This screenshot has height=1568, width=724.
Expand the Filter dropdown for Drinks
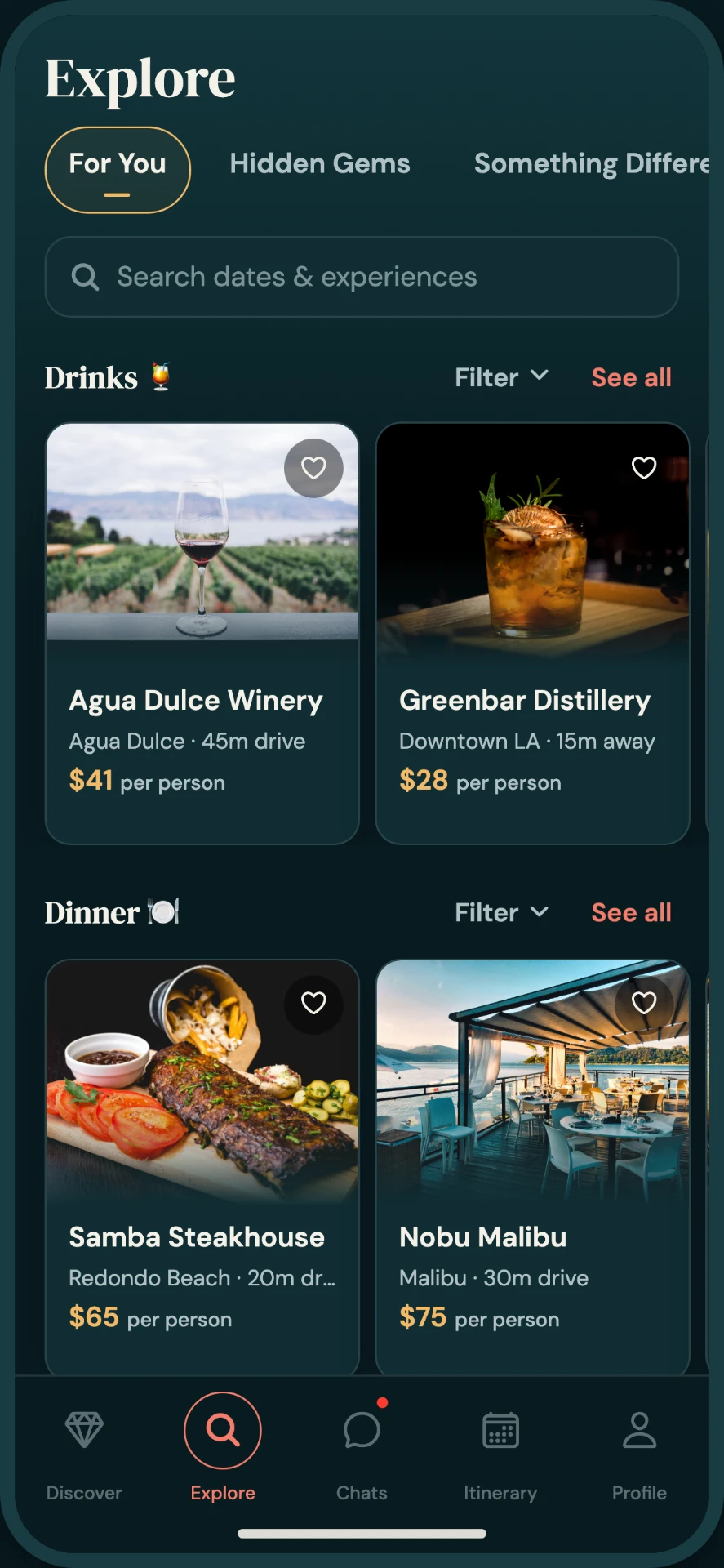(501, 377)
